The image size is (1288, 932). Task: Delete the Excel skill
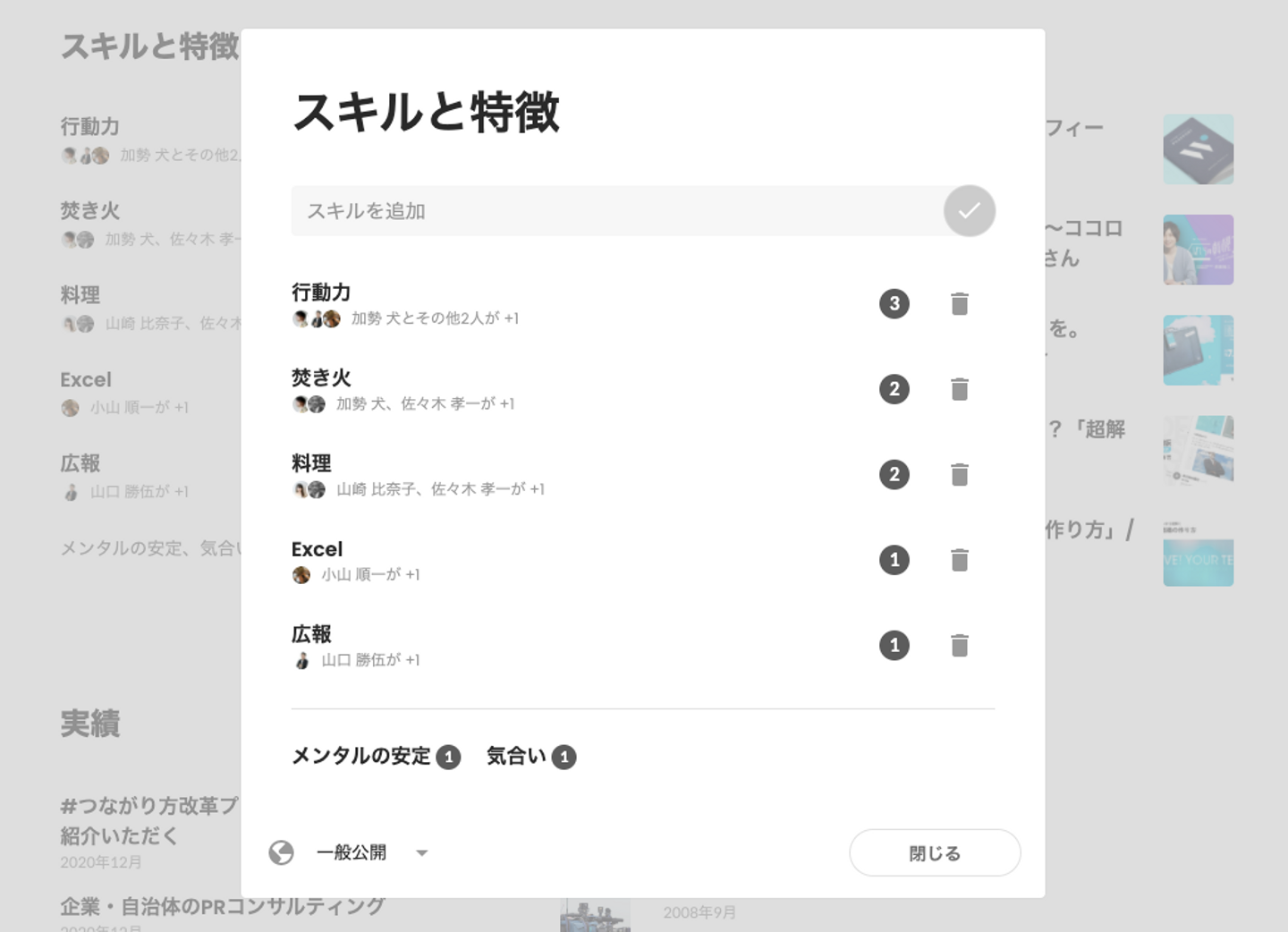tap(959, 560)
